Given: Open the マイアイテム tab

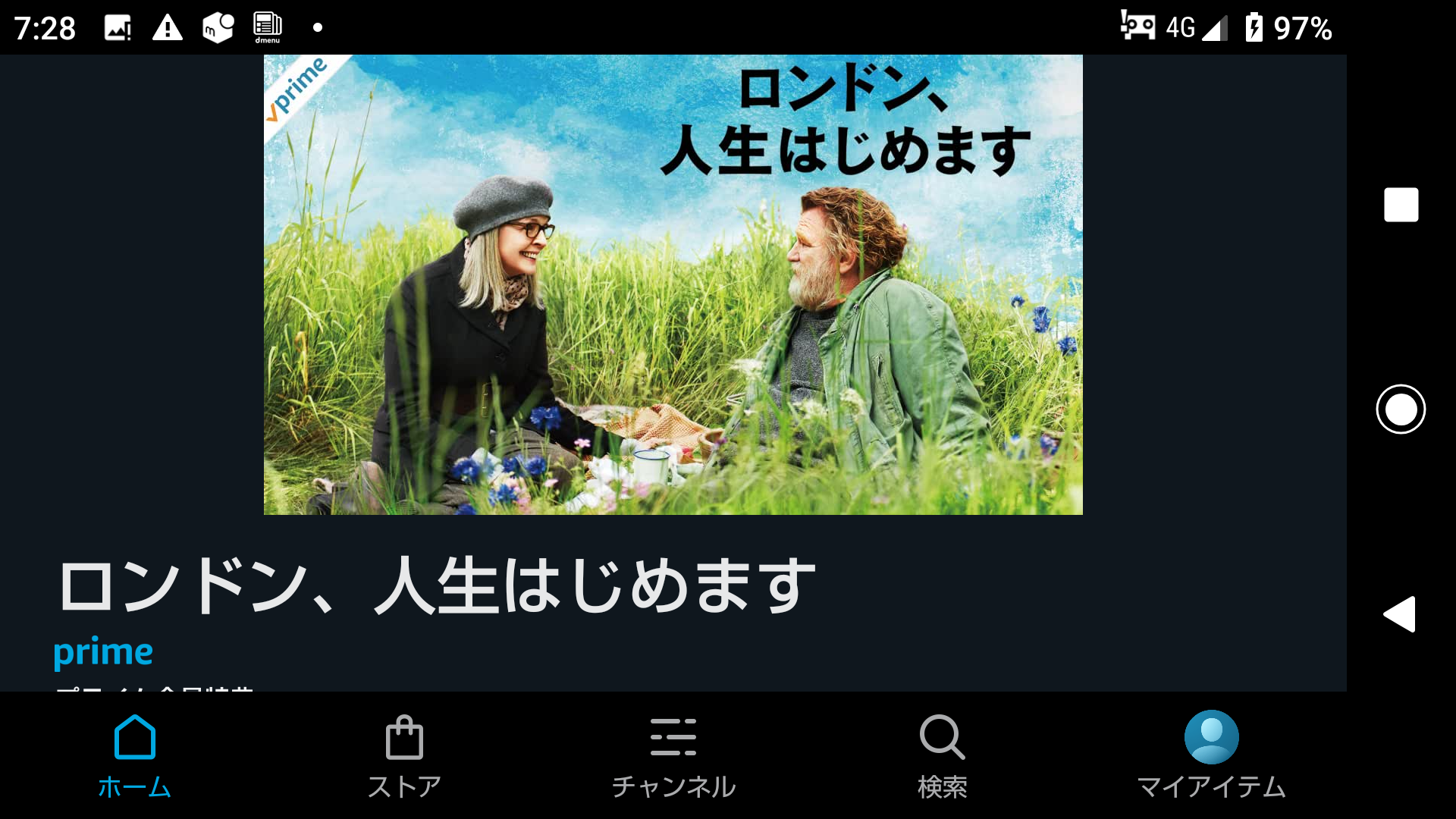Looking at the screenshot, I should point(1211,755).
